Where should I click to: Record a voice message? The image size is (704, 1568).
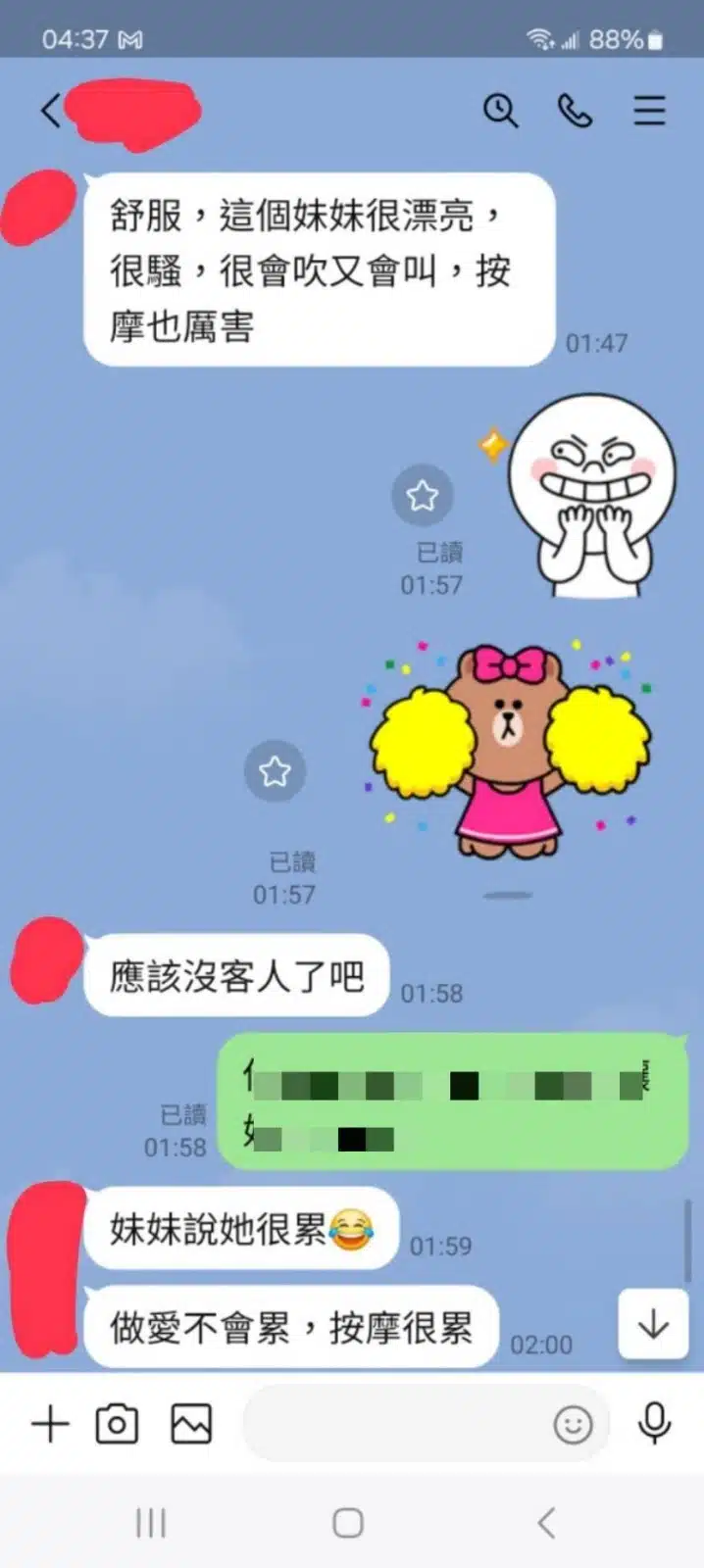pyautogui.click(x=654, y=1423)
